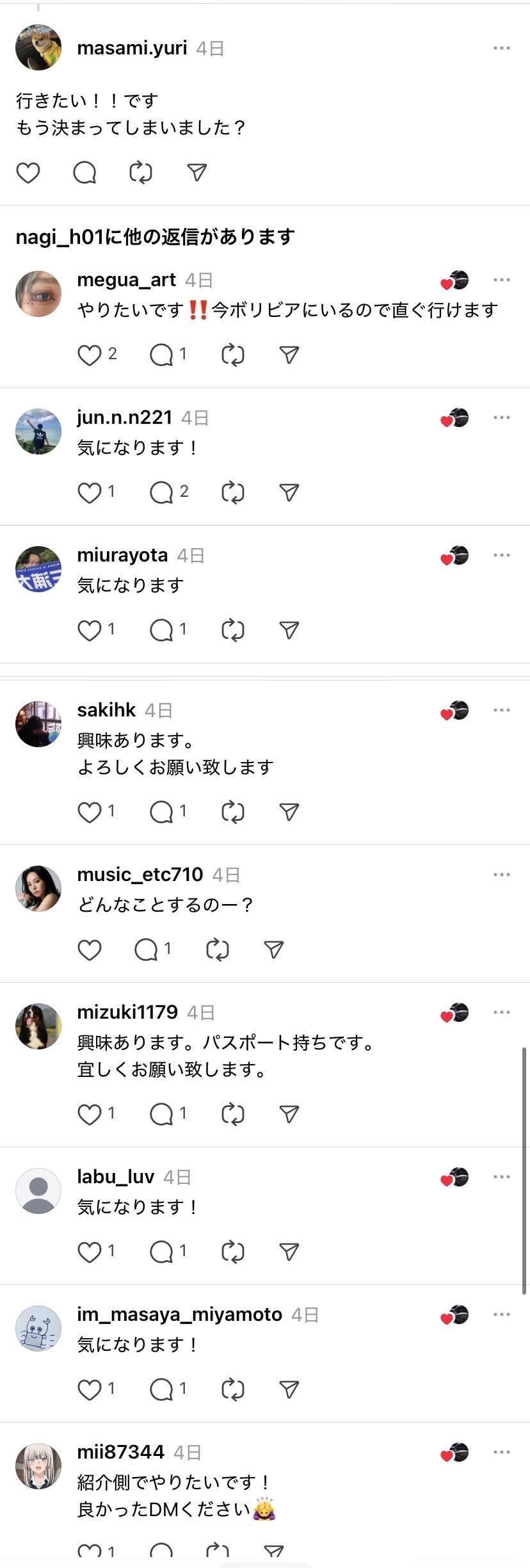Screen dimensions: 530x1568
Task: Open overflow menu on labu_luv's comment
Action: point(502,1177)
